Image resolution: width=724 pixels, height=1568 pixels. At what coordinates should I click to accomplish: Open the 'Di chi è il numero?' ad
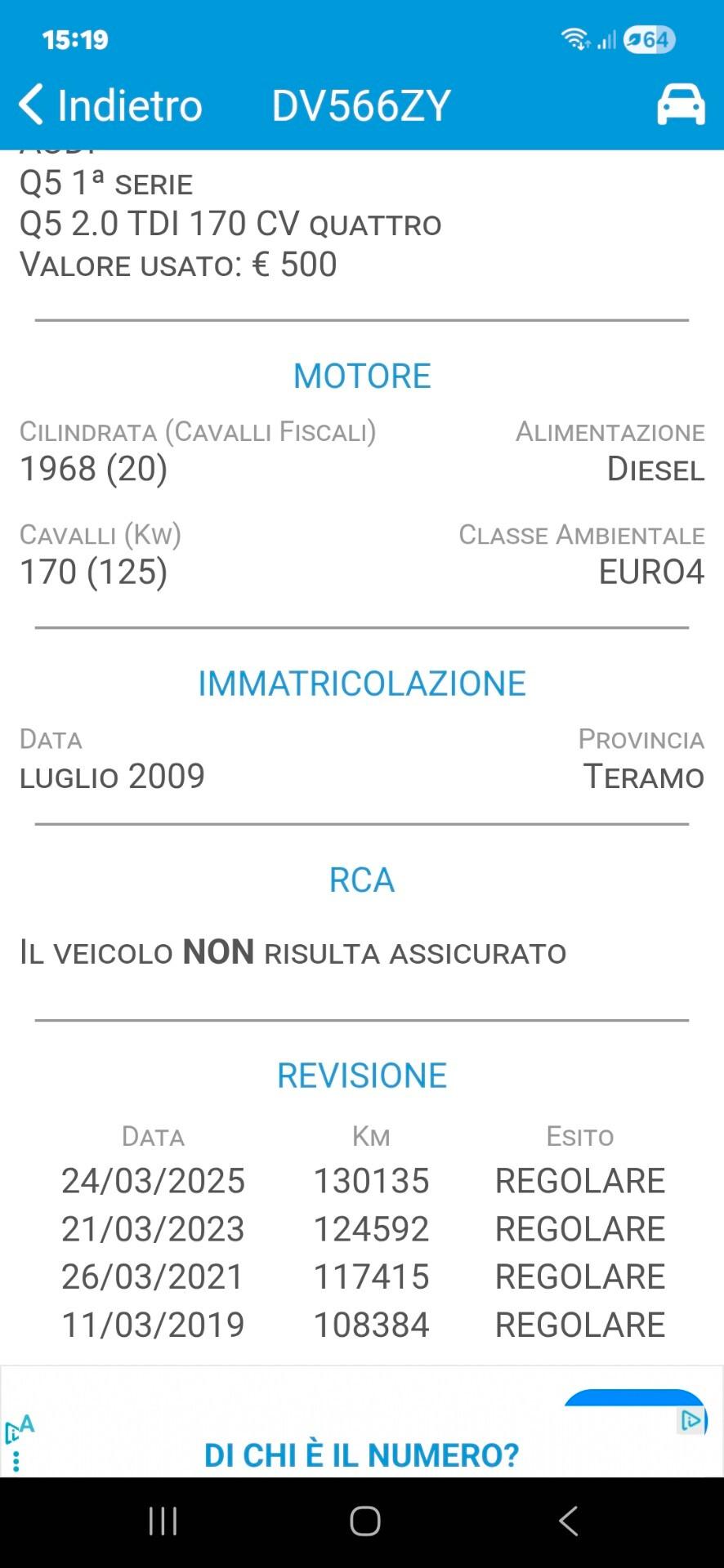pos(361,1454)
